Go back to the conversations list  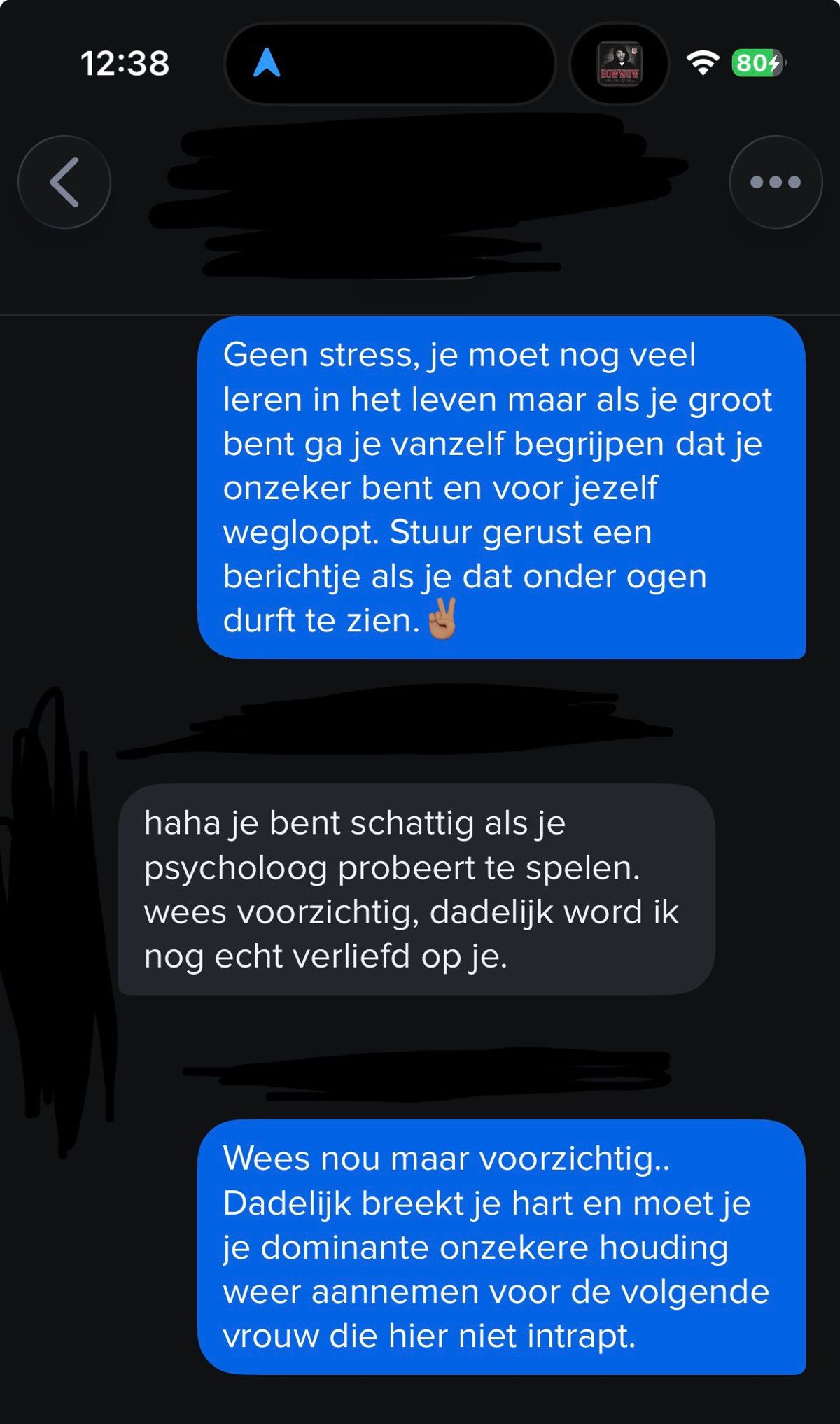[64, 182]
